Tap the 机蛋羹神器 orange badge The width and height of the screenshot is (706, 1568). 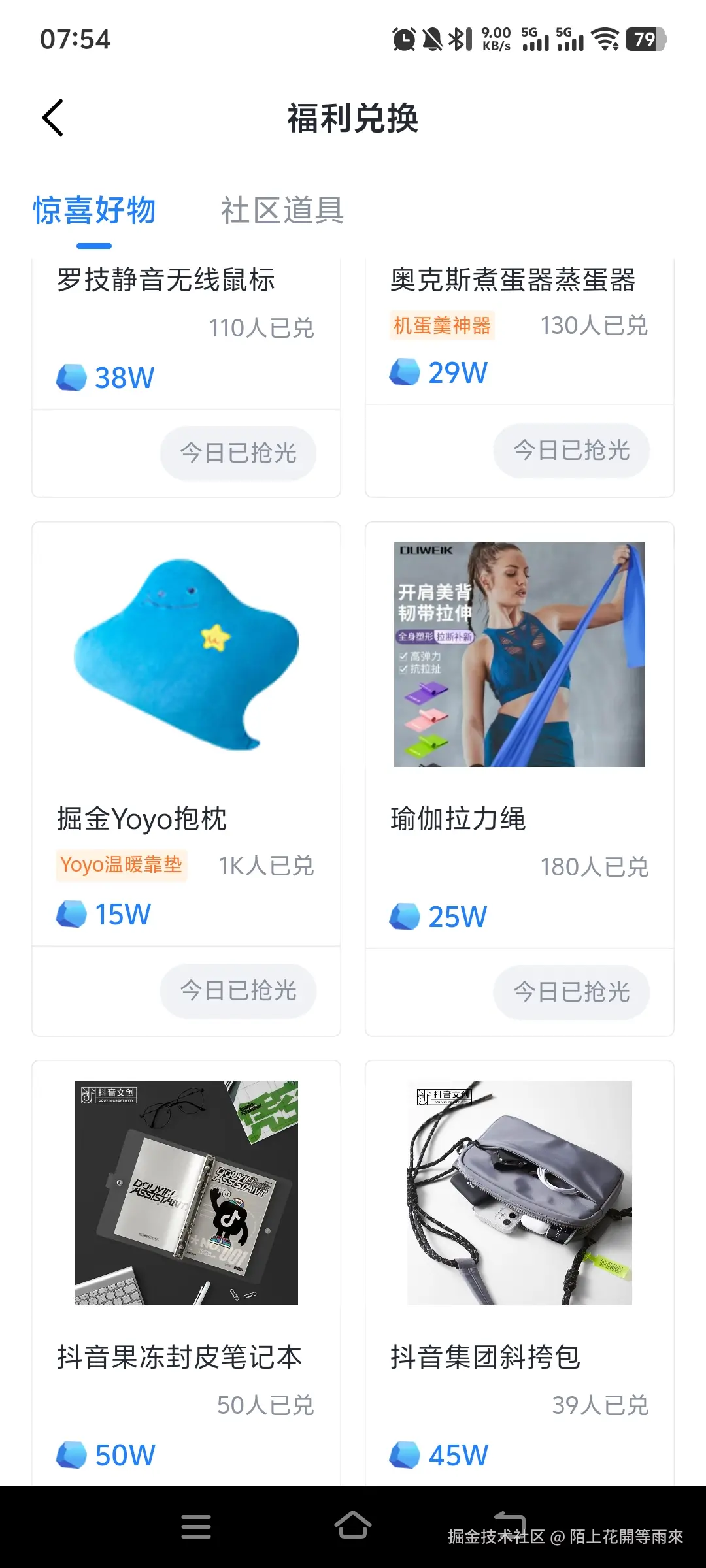click(442, 326)
